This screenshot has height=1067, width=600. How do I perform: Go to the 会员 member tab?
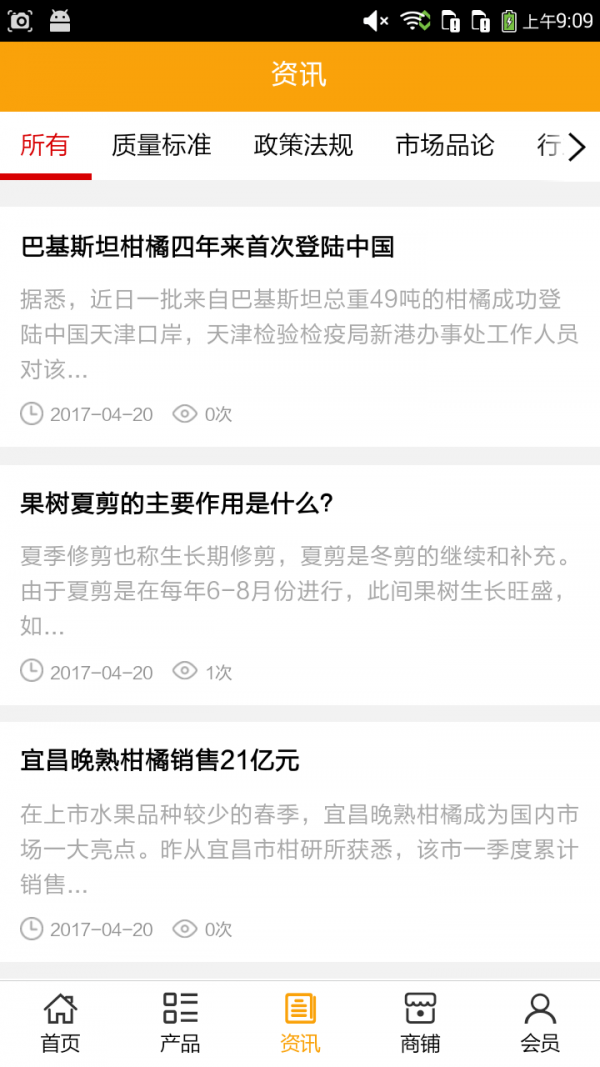pos(540,1023)
